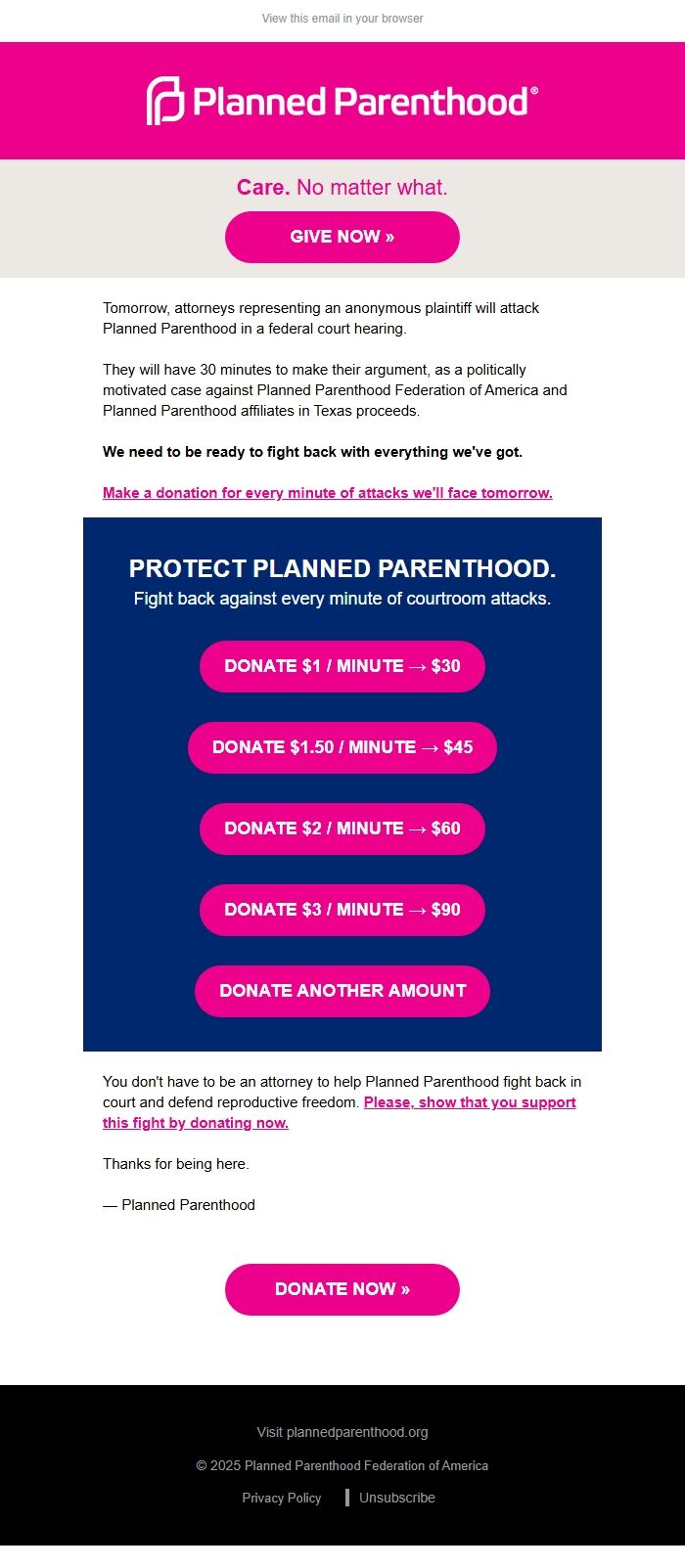Follow the 'Make a donation for every minute' link
685x1568 pixels.
pos(328,493)
